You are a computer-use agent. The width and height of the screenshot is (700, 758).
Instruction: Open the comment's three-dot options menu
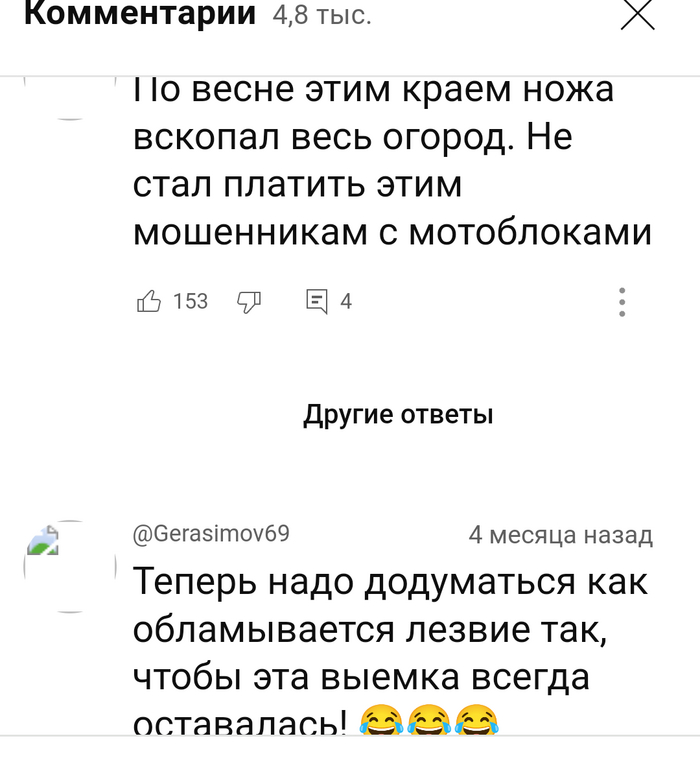pos(622,301)
